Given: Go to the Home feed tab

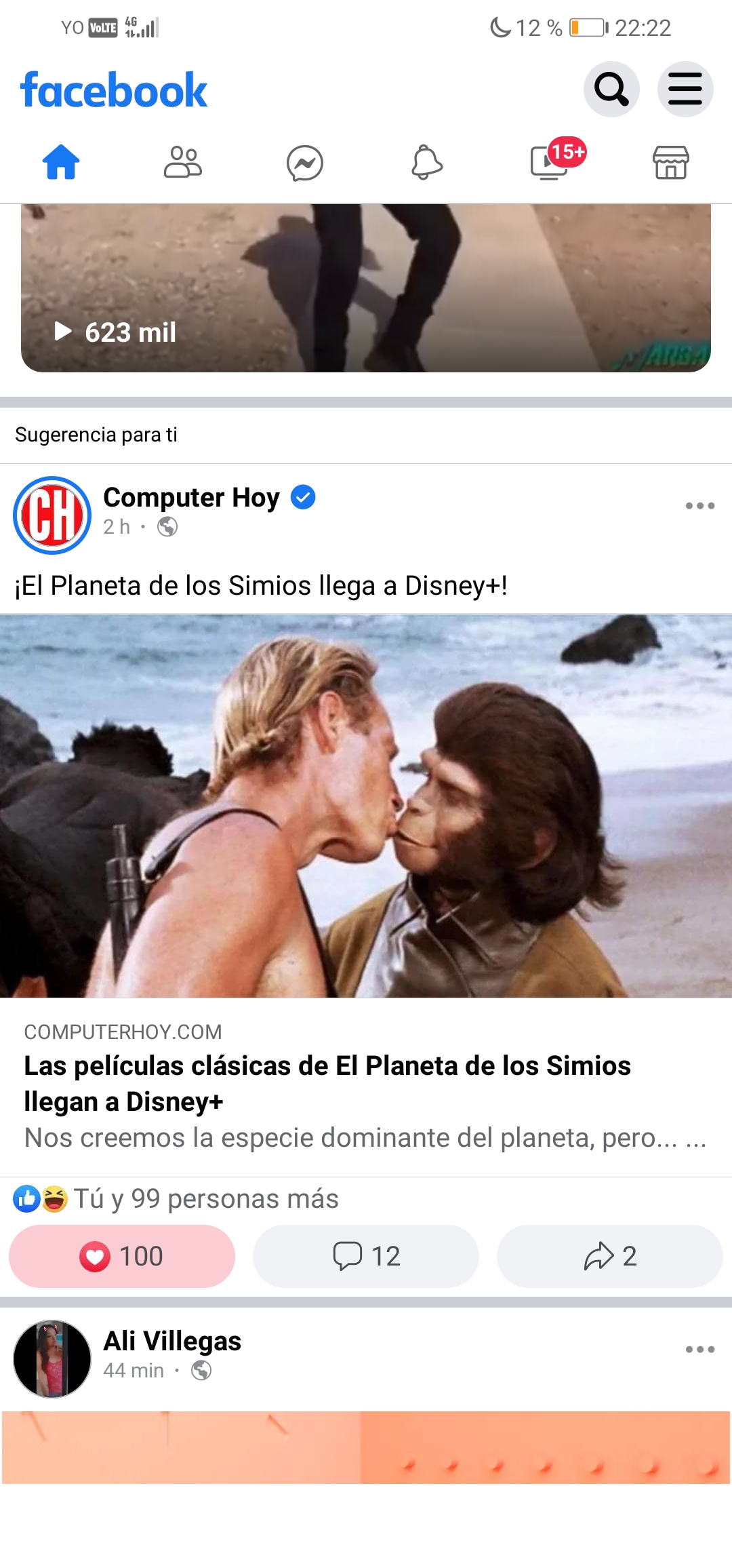Looking at the screenshot, I should (x=61, y=163).
